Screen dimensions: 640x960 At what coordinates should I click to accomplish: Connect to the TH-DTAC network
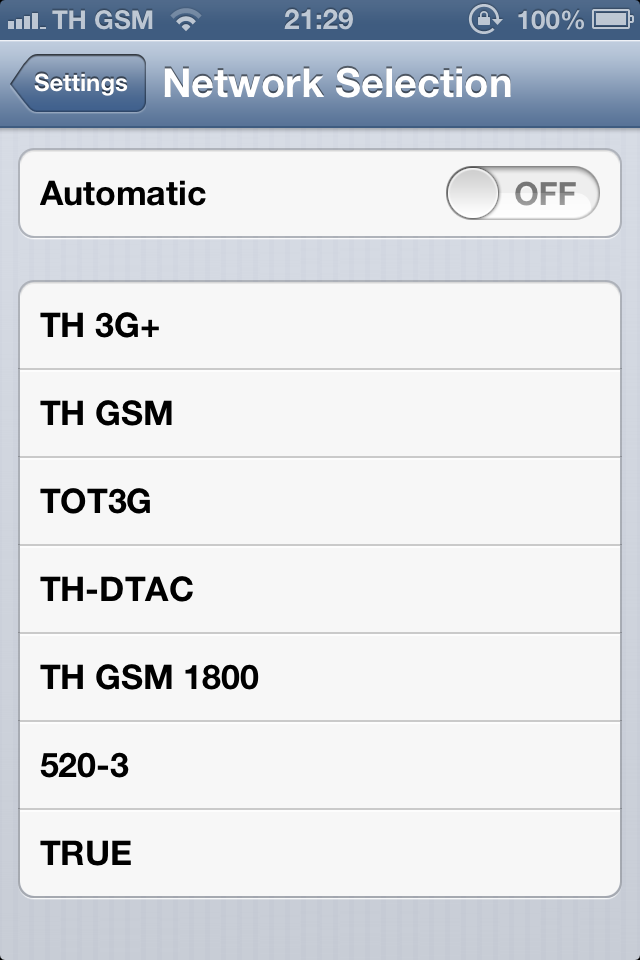(x=320, y=589)
